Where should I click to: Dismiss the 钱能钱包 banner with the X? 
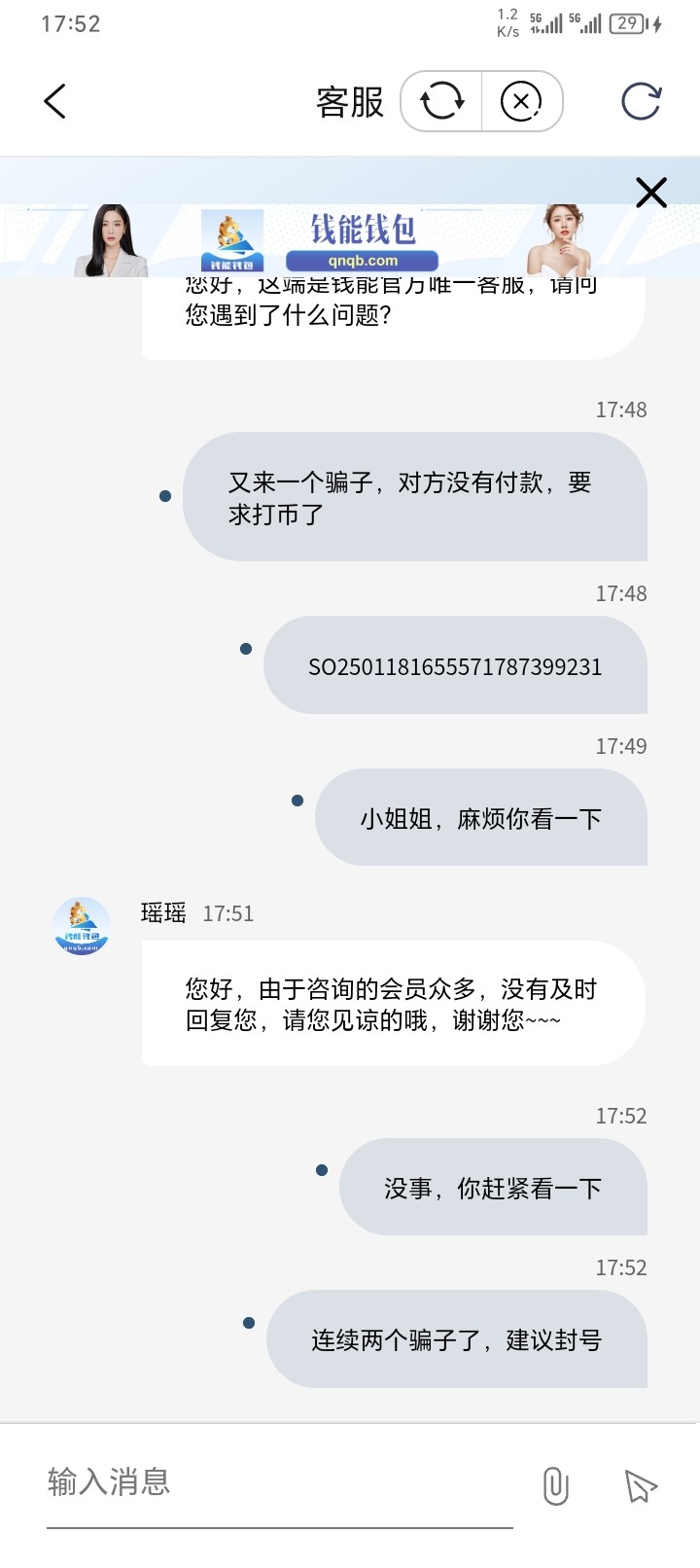650,193
